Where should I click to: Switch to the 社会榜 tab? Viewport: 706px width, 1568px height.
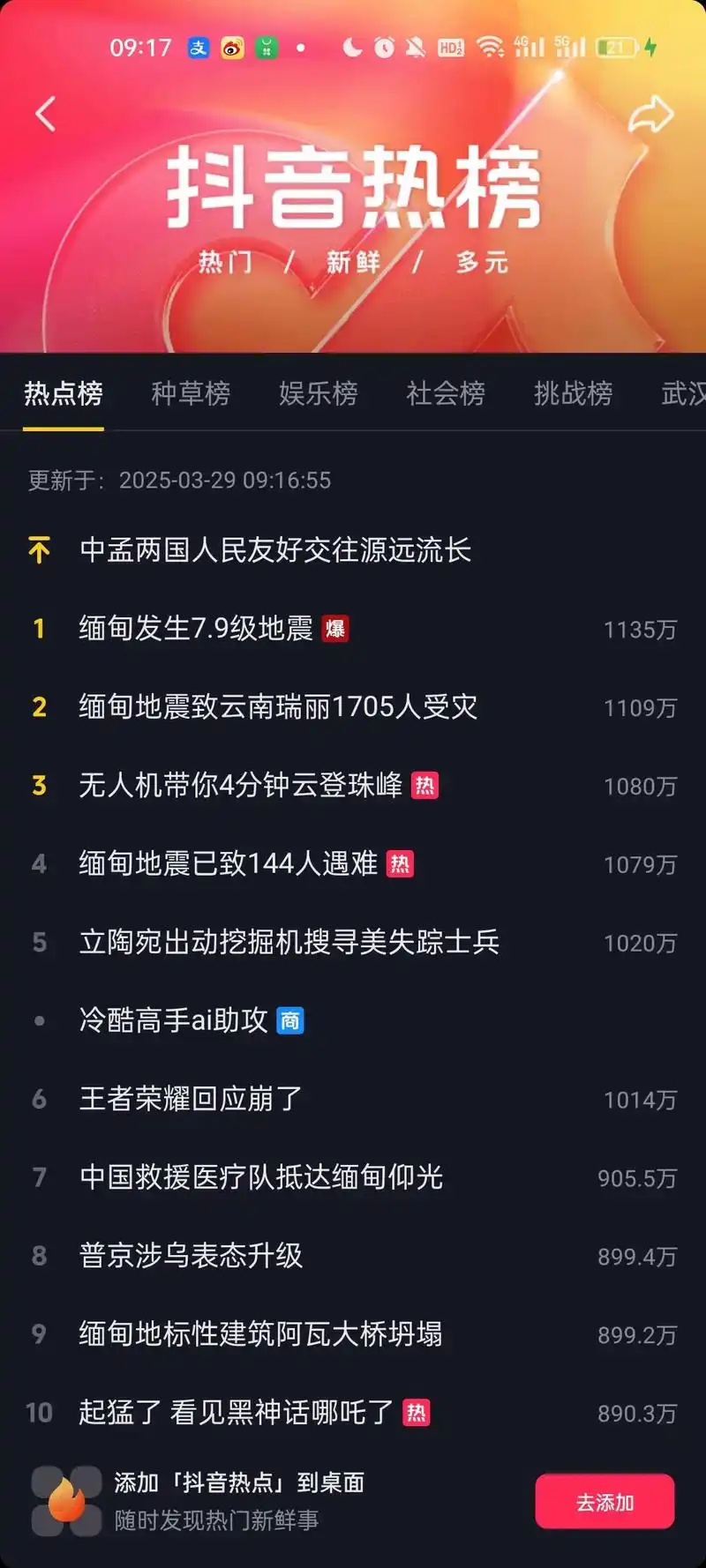click(445, 394)
